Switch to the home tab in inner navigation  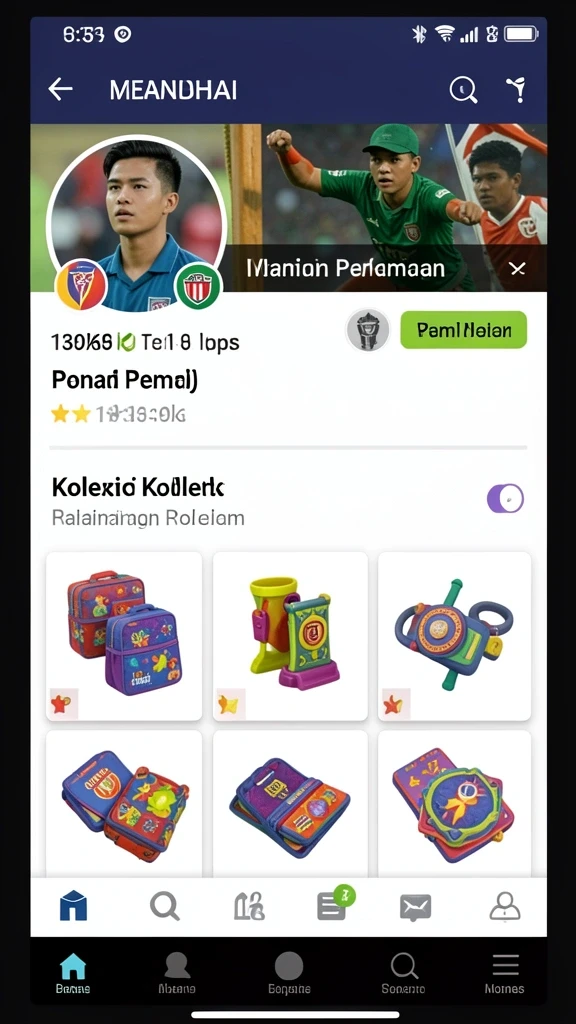(73, 906)
